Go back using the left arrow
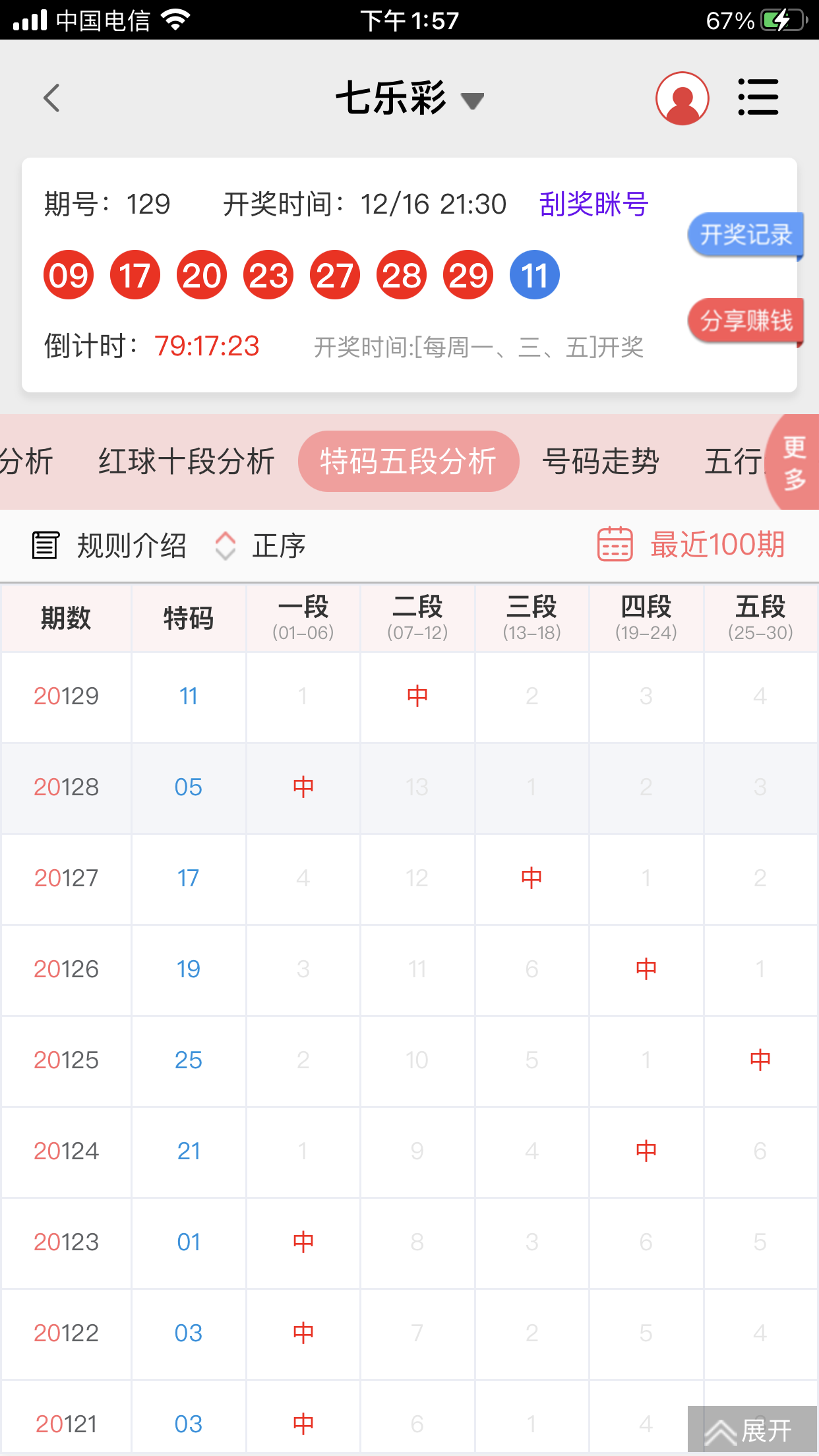819x1456 pixels. (x=51, y=98)
